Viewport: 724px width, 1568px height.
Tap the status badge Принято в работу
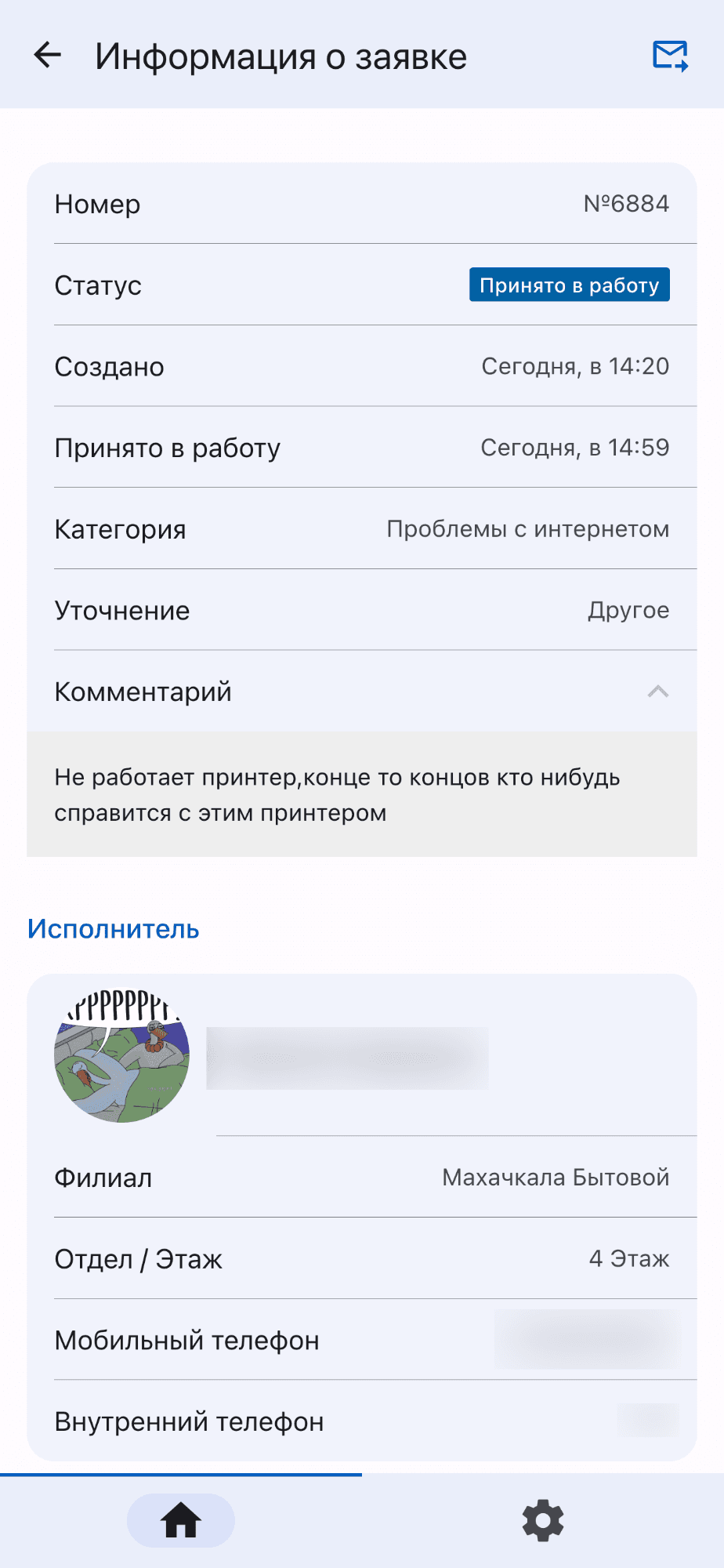click(x=570, y=285)
